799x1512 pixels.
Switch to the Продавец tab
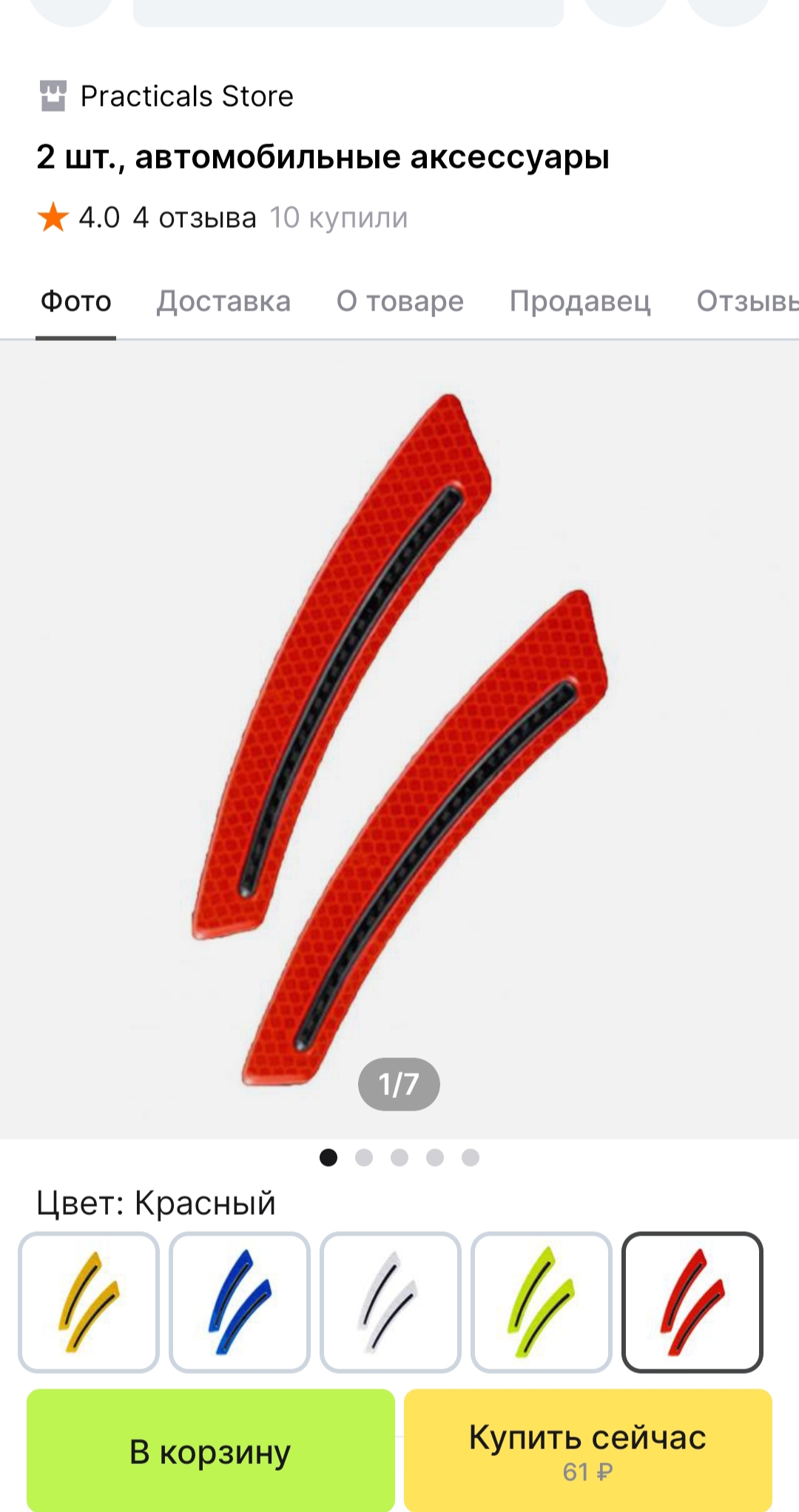[580, 302]
